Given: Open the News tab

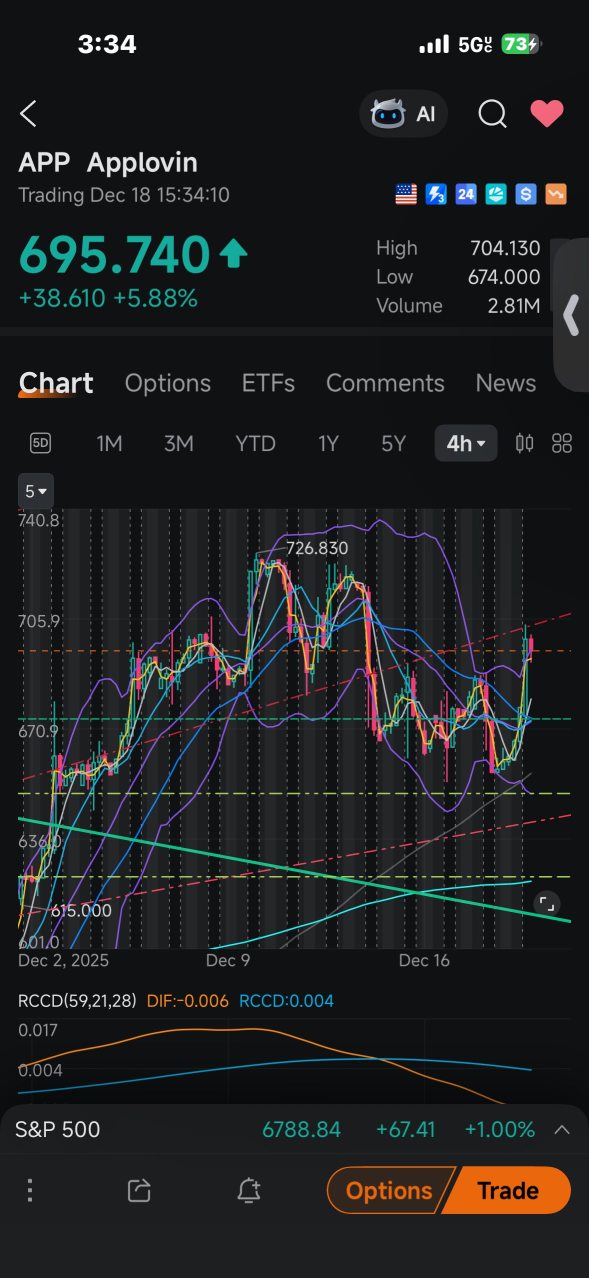Looking at the screenshot, I should [505, 383].
